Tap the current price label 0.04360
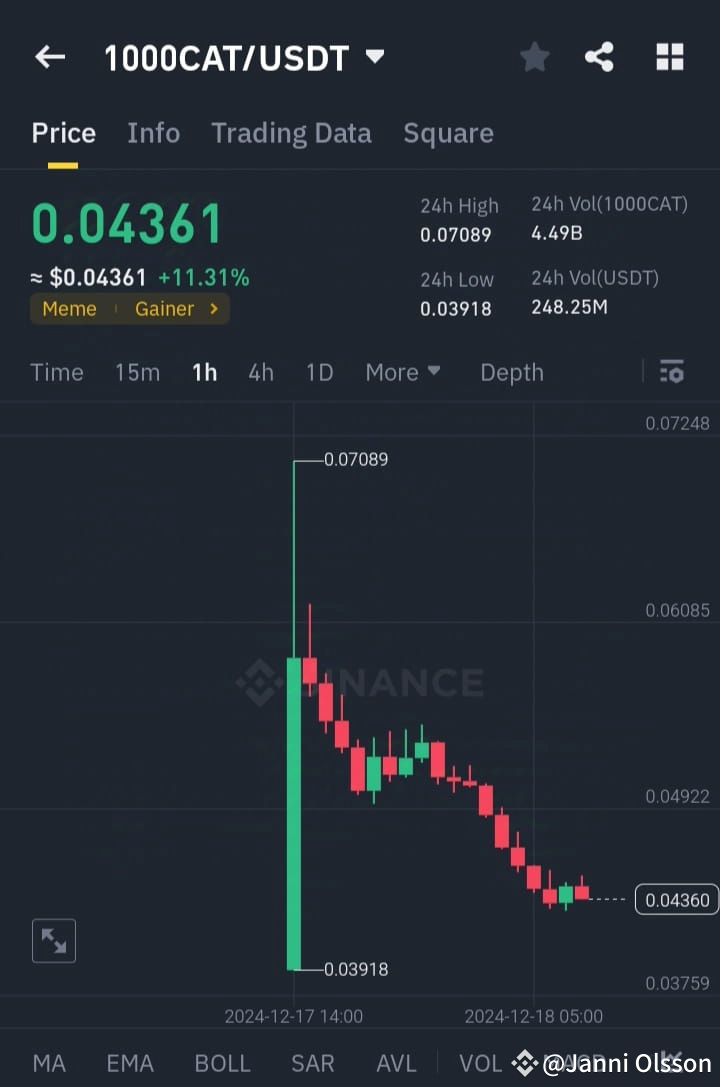The height and width of the screenshot is (1087, 720). (675, 899)
